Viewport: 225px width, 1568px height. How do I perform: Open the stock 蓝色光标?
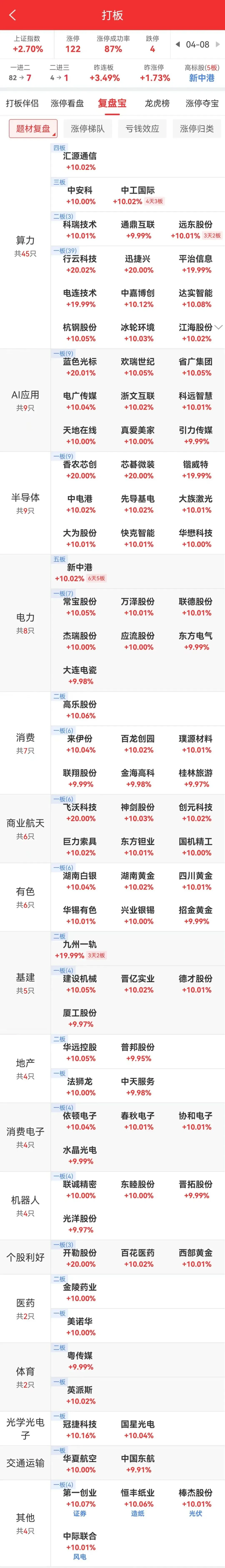[80, 366]
